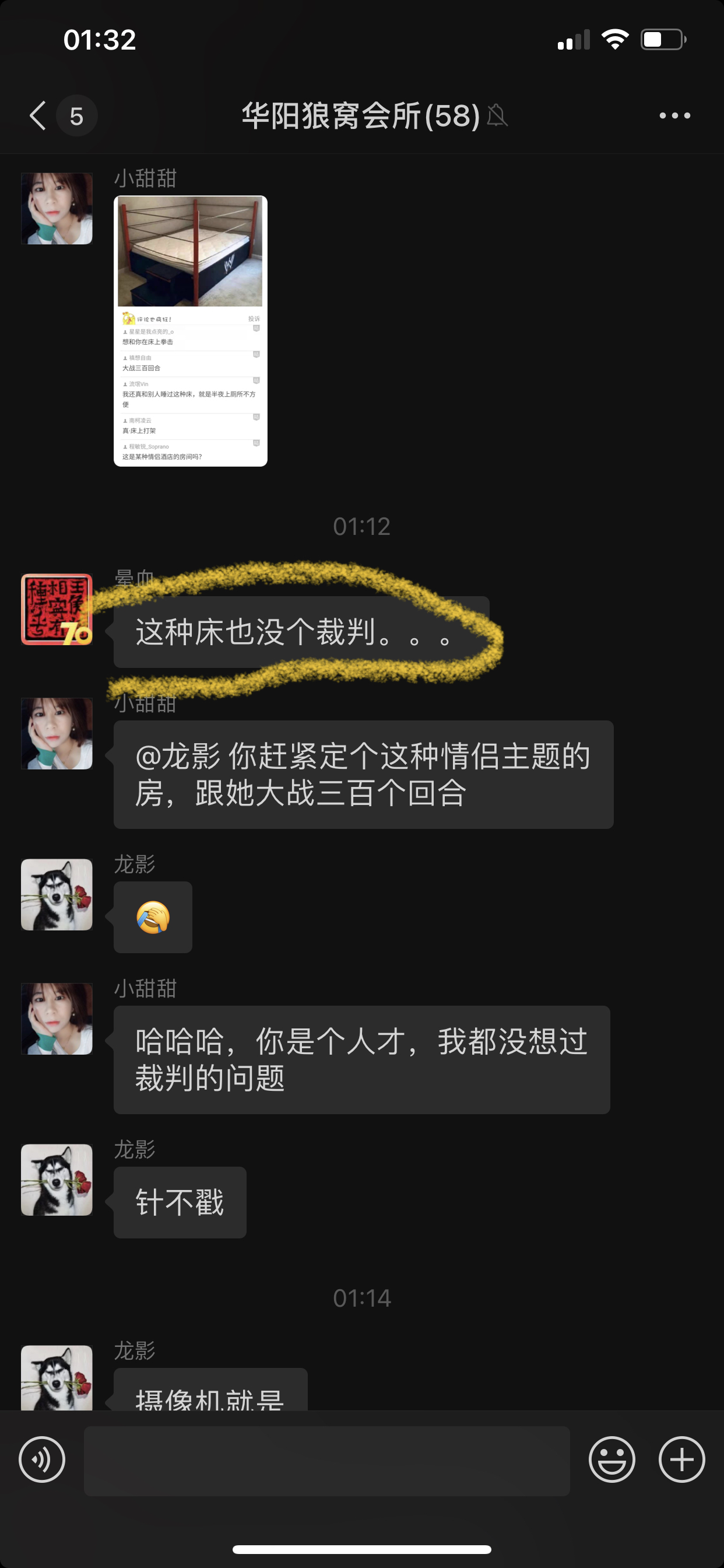Open 小甜甜's avatar beside the @龙影 message
Image resolution: width=724 pixels, height=1568 pixels.
pos(57,733)
